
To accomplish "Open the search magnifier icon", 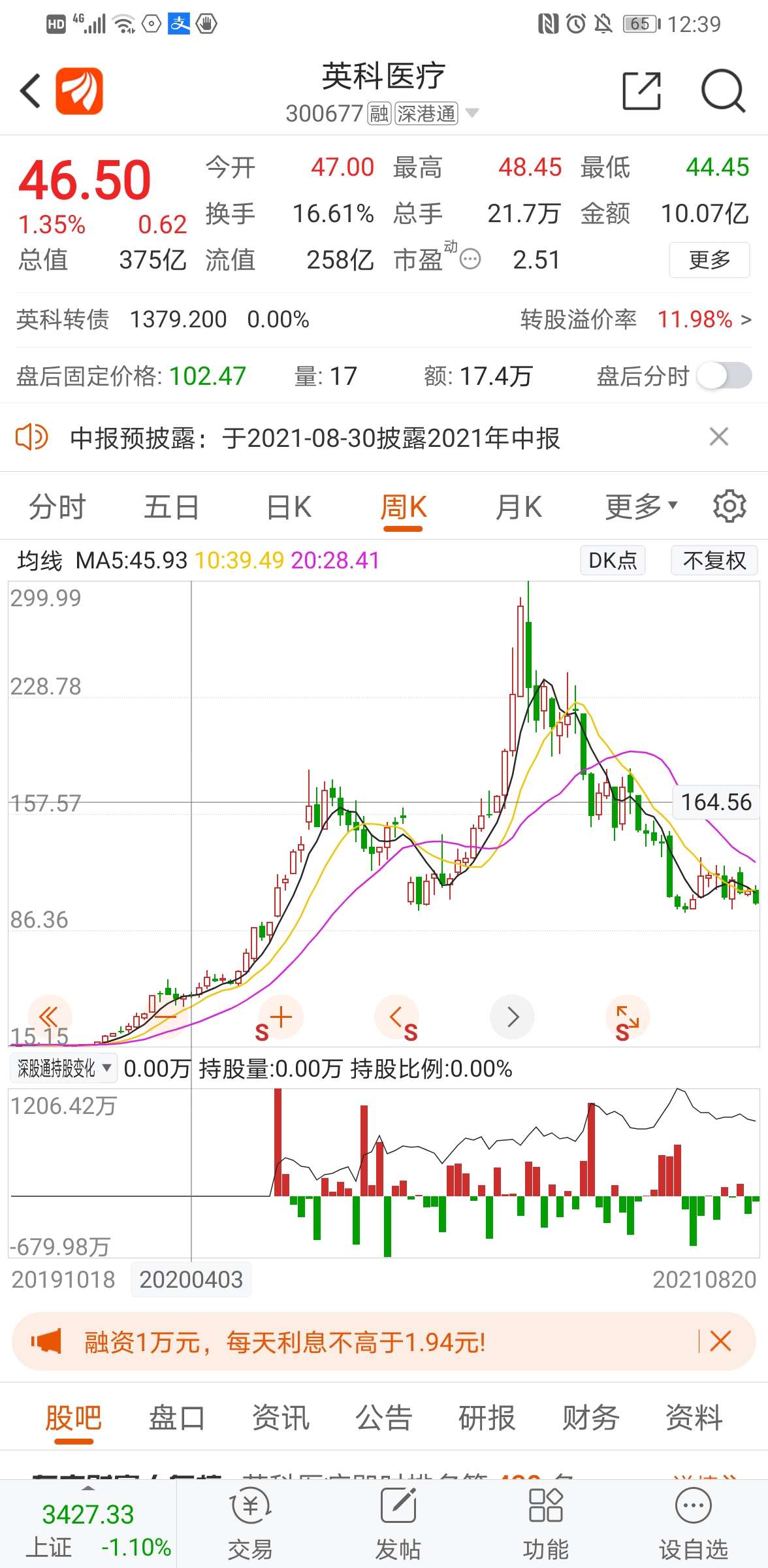I will (x=723, y=91).
